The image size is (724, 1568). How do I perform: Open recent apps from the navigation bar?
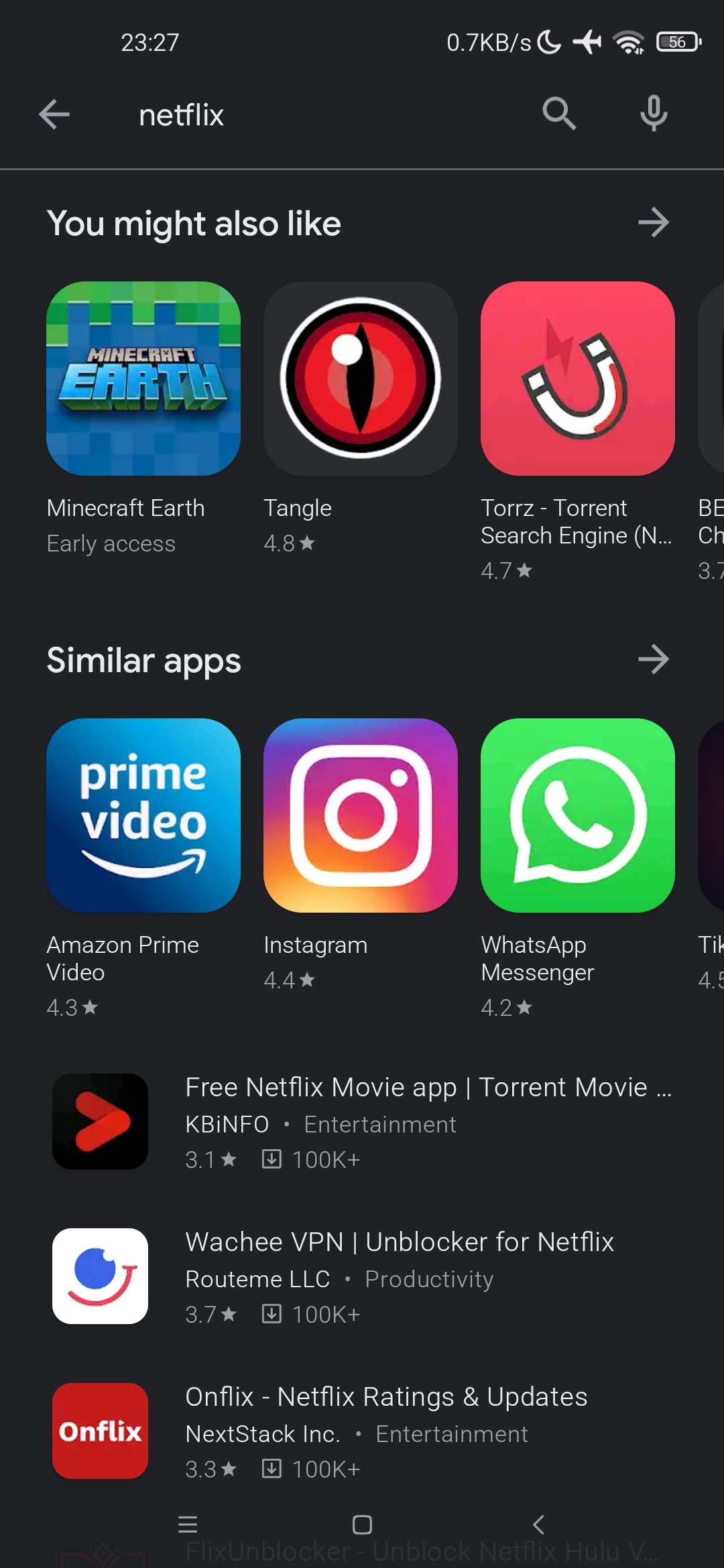188,1525
